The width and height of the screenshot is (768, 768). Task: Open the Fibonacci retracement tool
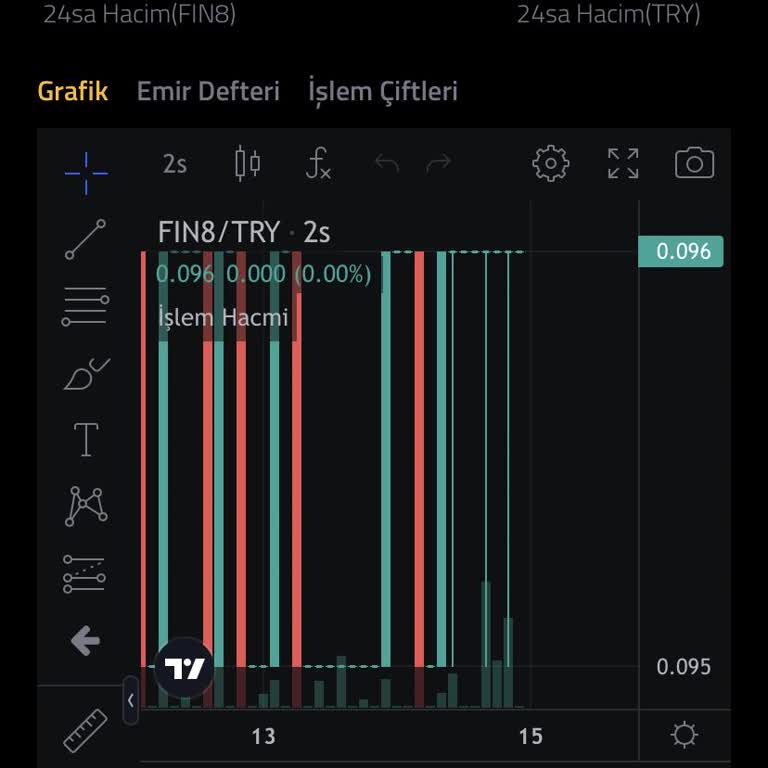click(x=86, y=307)
